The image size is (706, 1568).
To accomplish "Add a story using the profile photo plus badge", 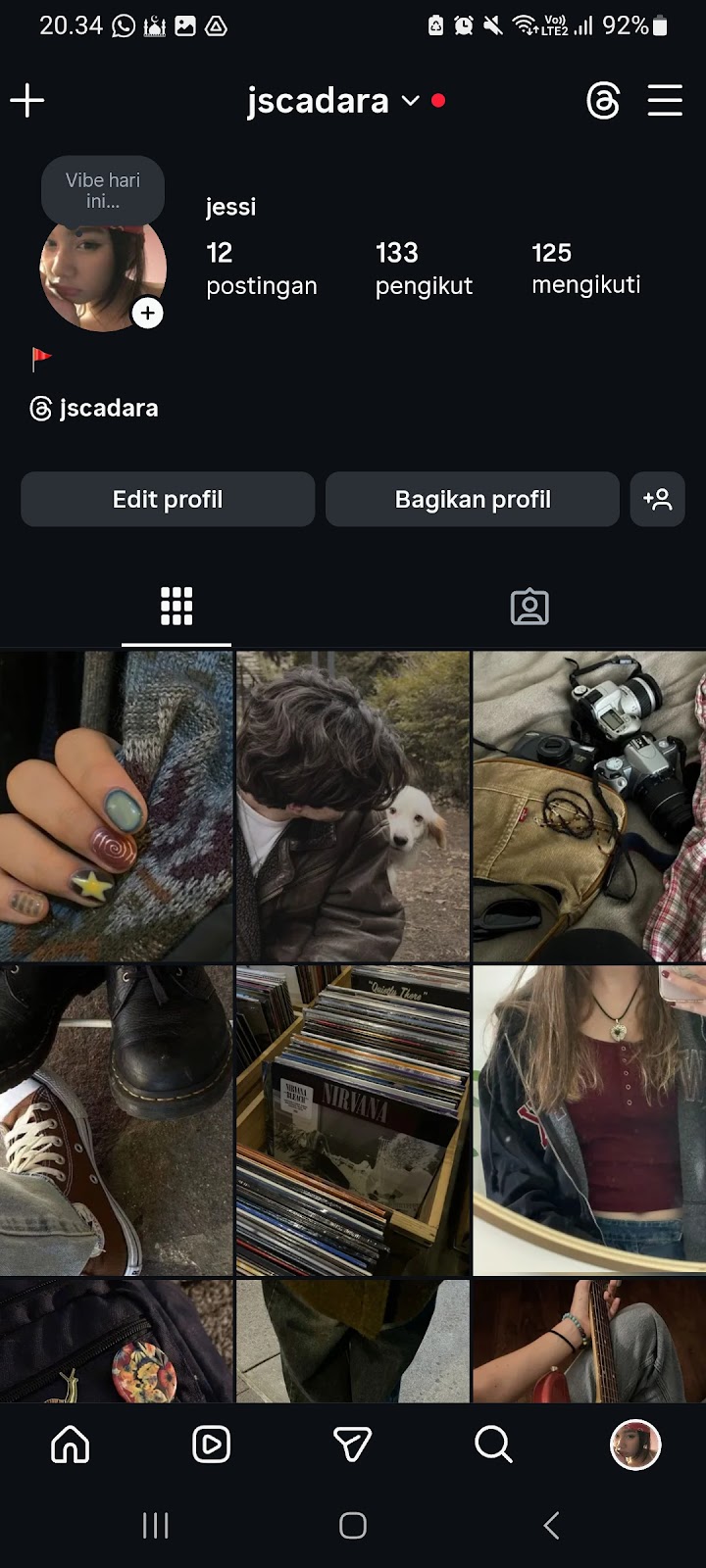I will [x=147, y=314].
